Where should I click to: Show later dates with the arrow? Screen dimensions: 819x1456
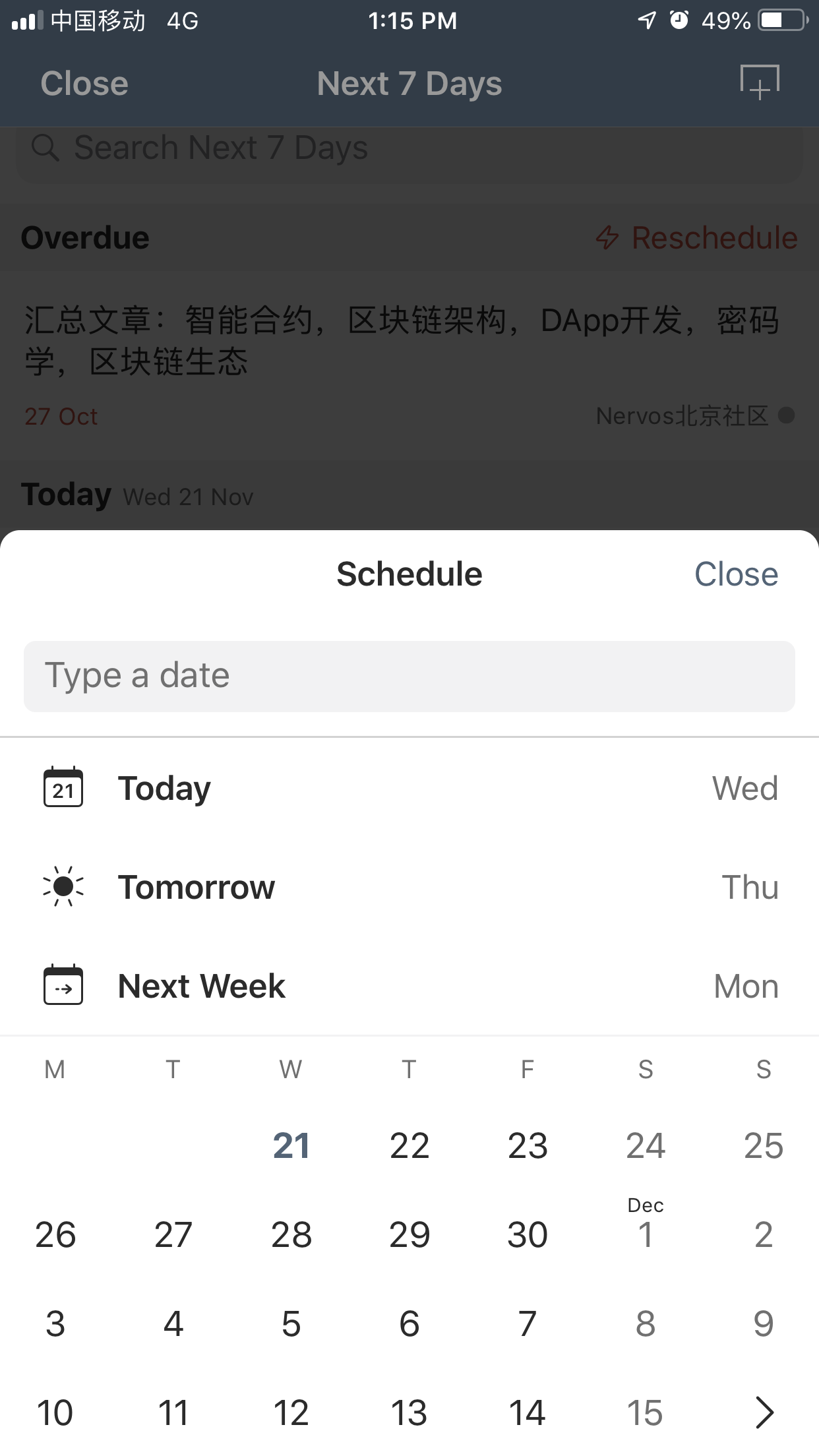[764, 1413]
